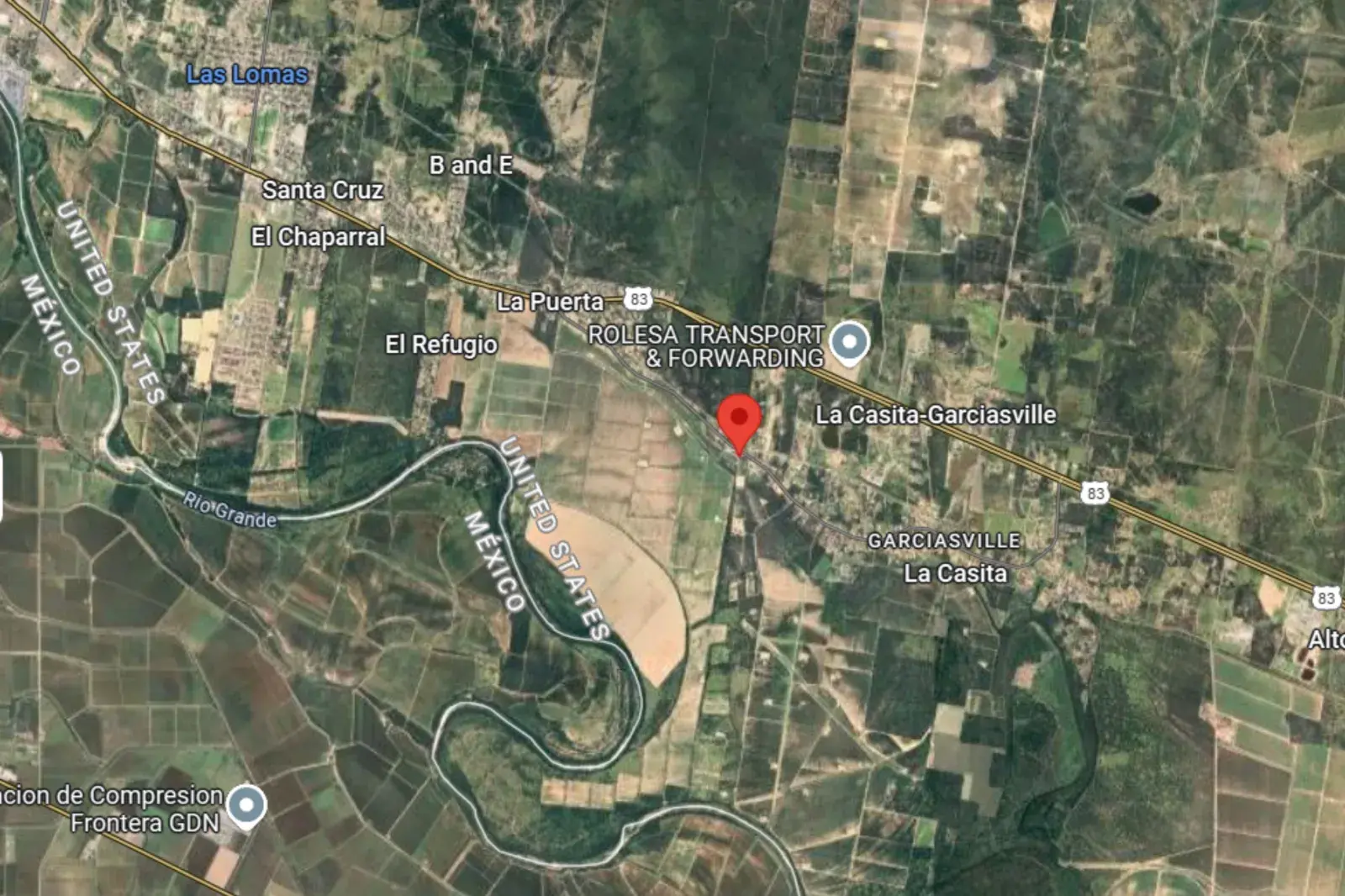Open Compresion Frontera GDN place marker
Image resolution: width=1345 pixels, height=896 pixels.
tap(246, 805)
